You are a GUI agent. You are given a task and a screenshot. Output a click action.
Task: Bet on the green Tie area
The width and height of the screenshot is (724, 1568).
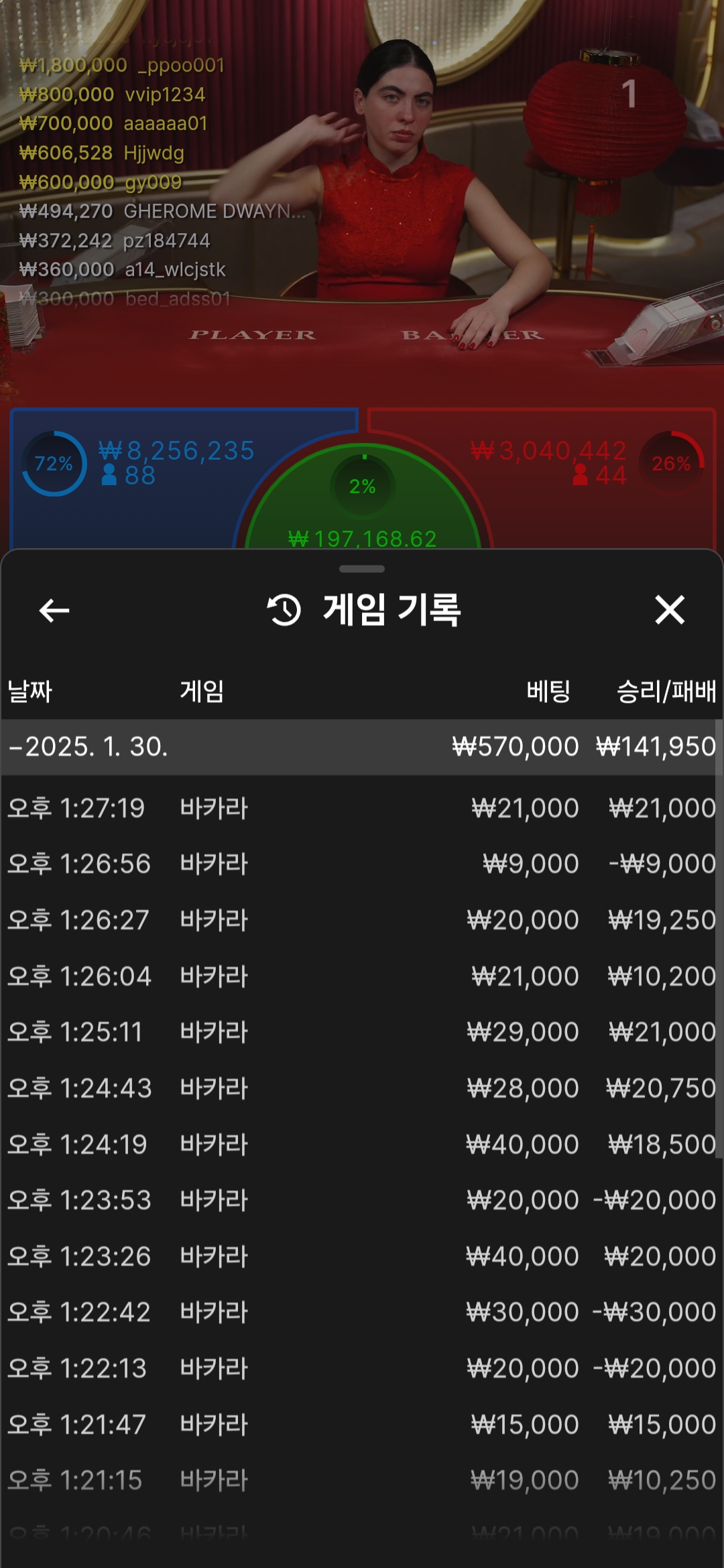pyautogui.click(x=363, y=503)
